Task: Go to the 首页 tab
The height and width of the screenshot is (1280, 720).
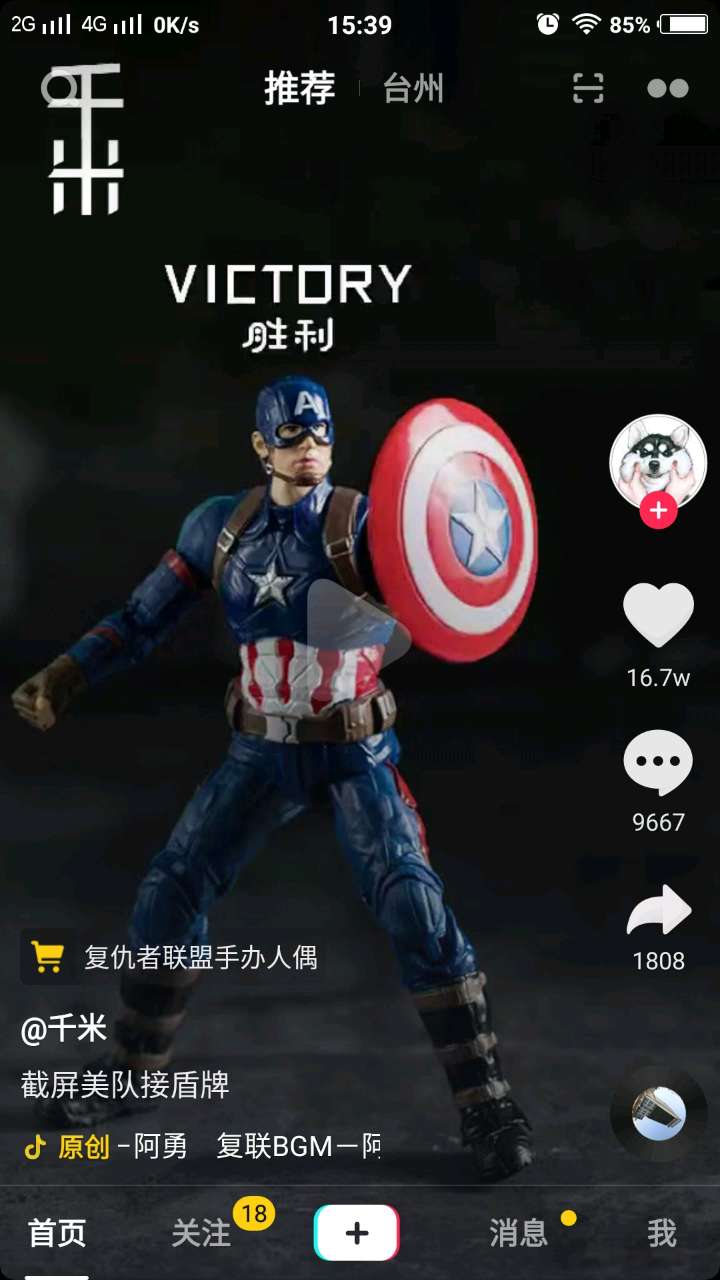Action: pyautogui.click(x=57, y=1234)
